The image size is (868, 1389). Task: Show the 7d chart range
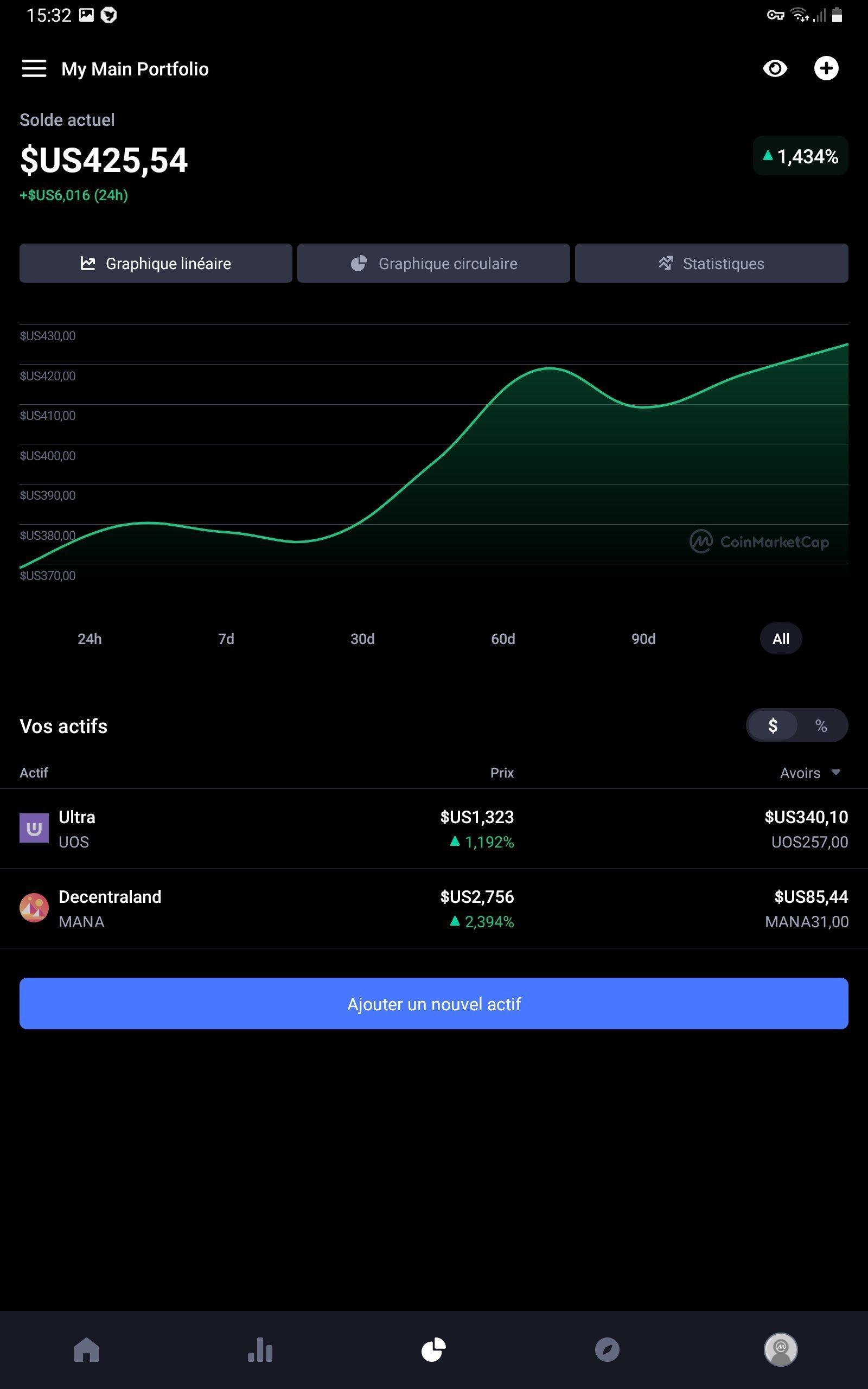coord(226,639)
